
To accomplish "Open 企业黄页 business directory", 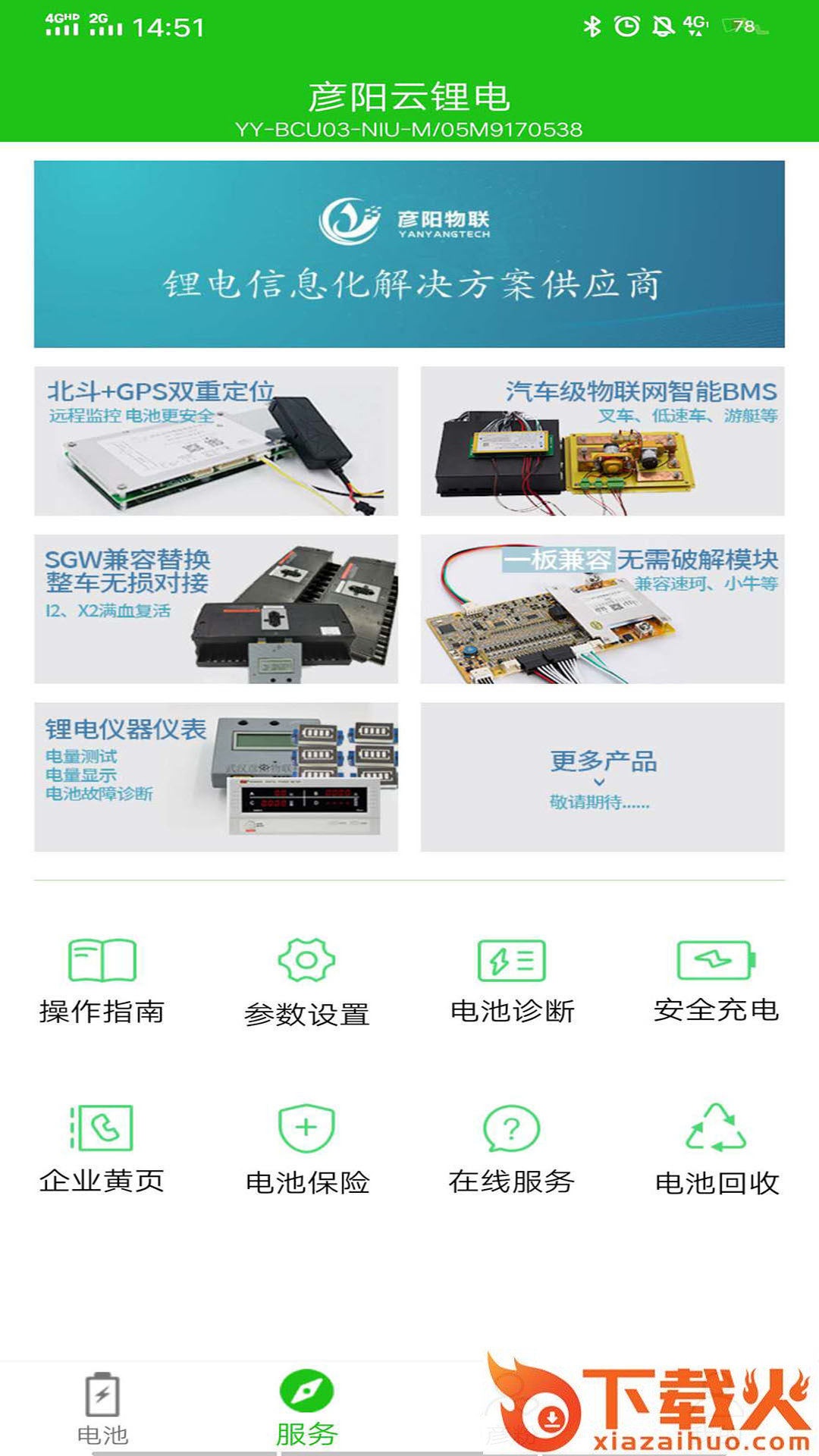I will coord(102,1149).
